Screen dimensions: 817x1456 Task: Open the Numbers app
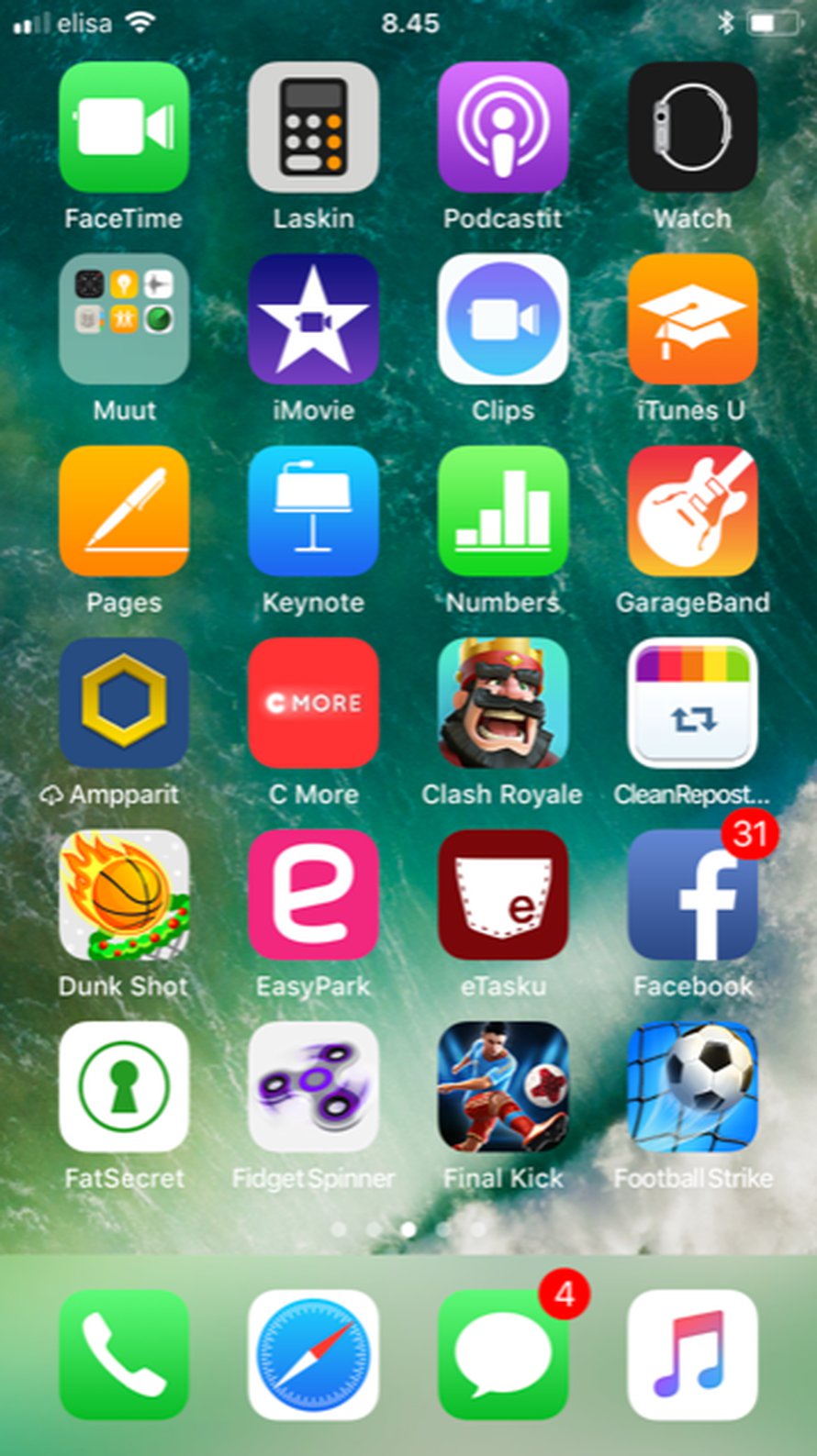(x=503, y=511)
